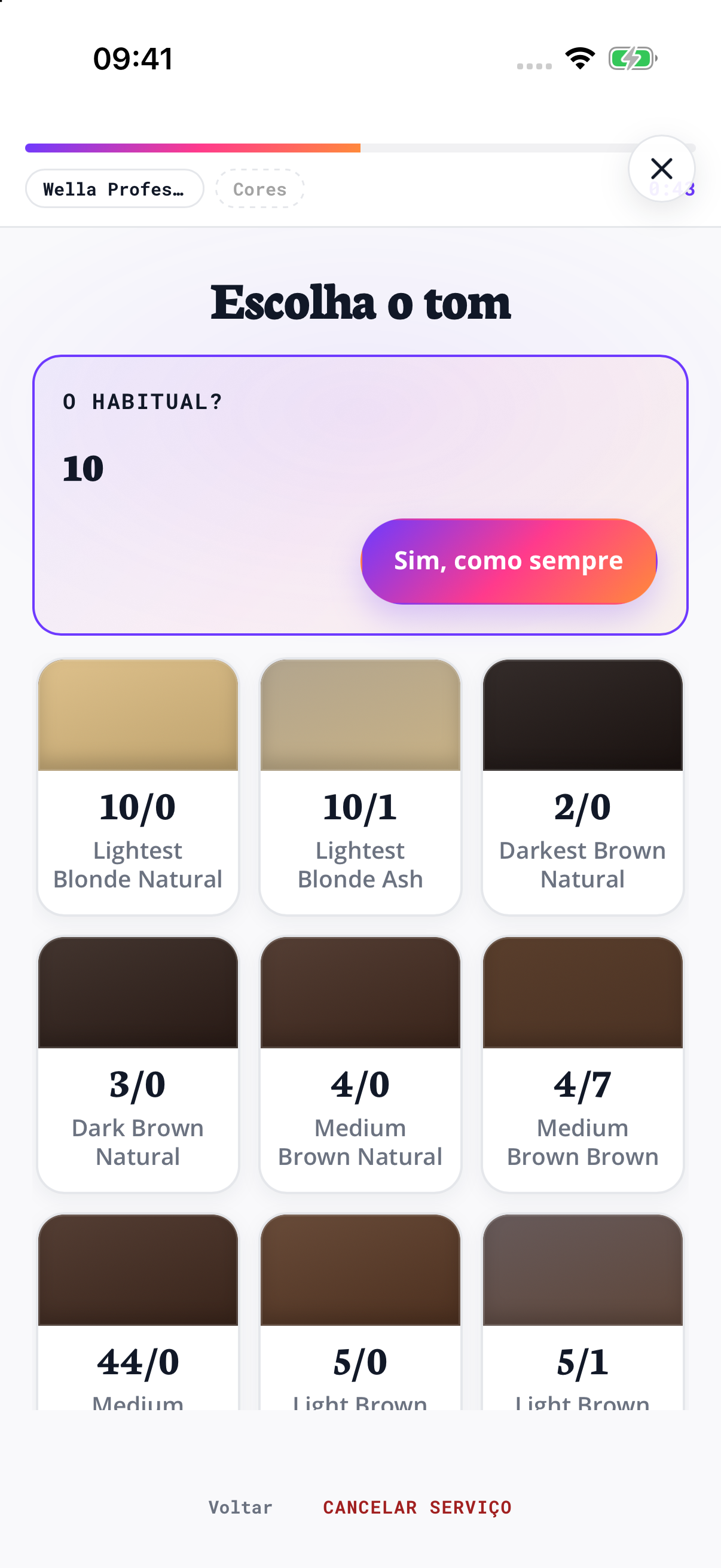This screenshot has height=1568, width=721.
Task: Pick 2/0 Darkest Brown Natural
Action: point(582,786)
